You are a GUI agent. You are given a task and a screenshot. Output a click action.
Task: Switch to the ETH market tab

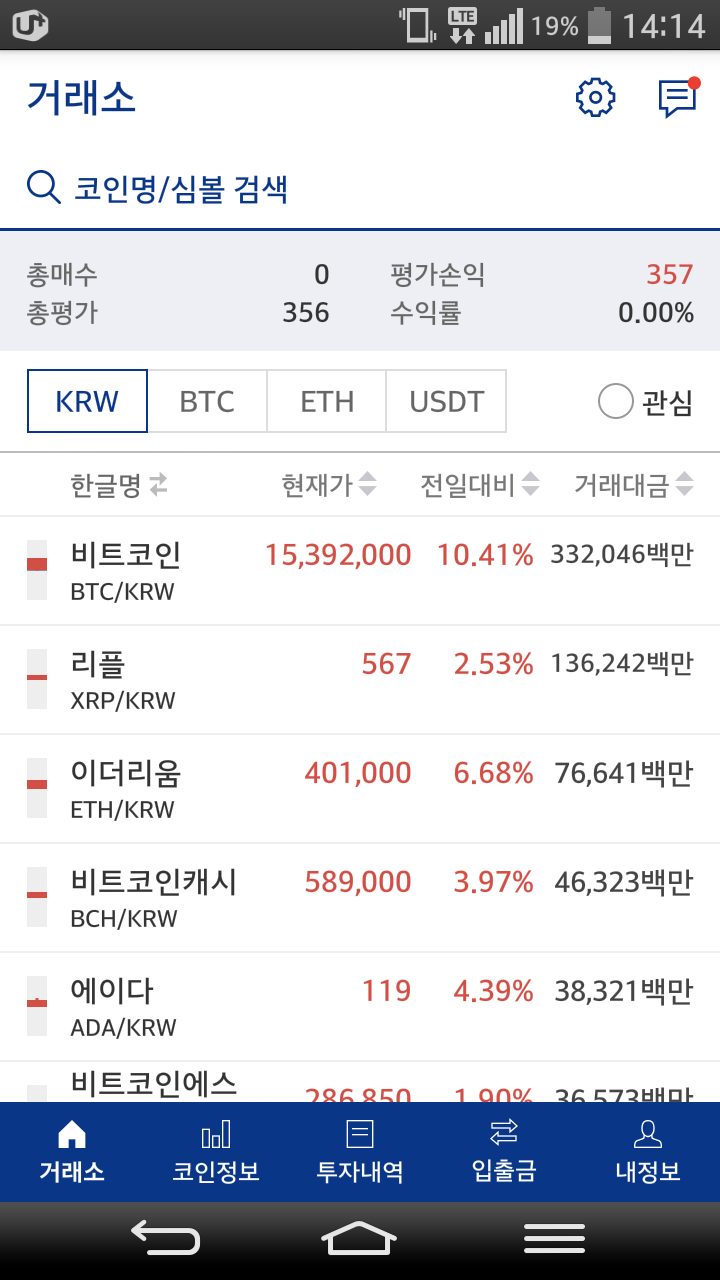327,401
